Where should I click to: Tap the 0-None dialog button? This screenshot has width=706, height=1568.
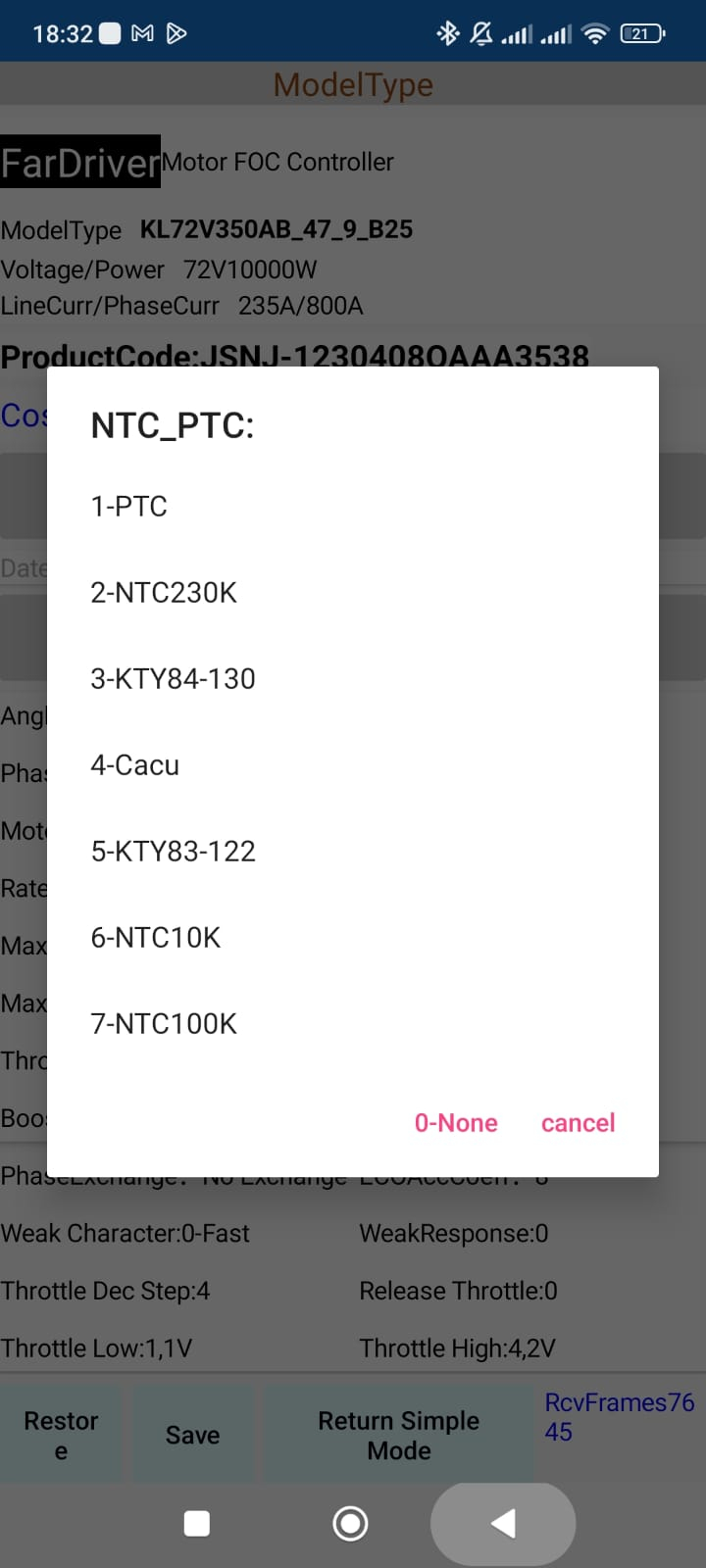[x=456, y=1123]
